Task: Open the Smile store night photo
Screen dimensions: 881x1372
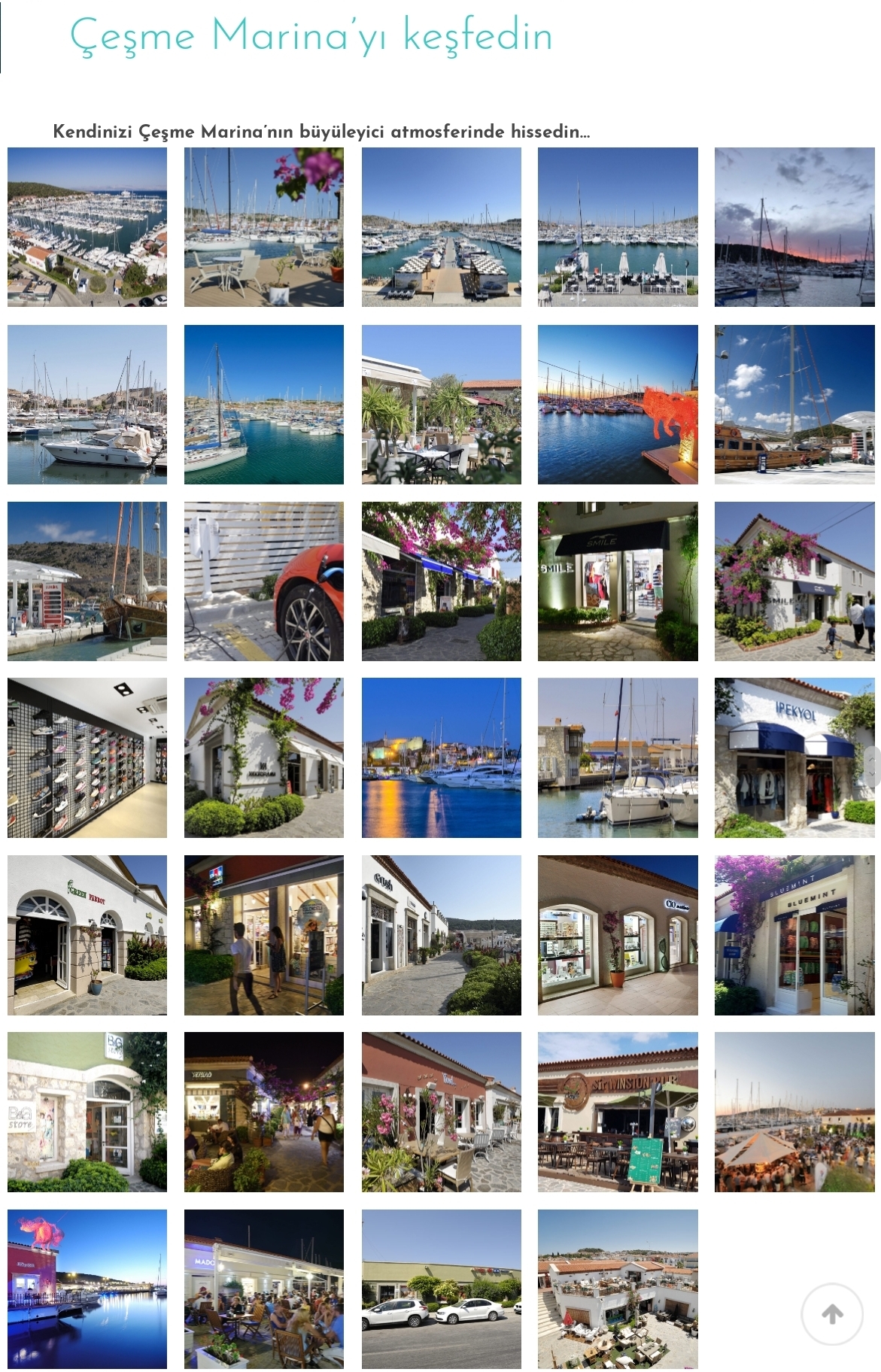Action: (617, 581)
